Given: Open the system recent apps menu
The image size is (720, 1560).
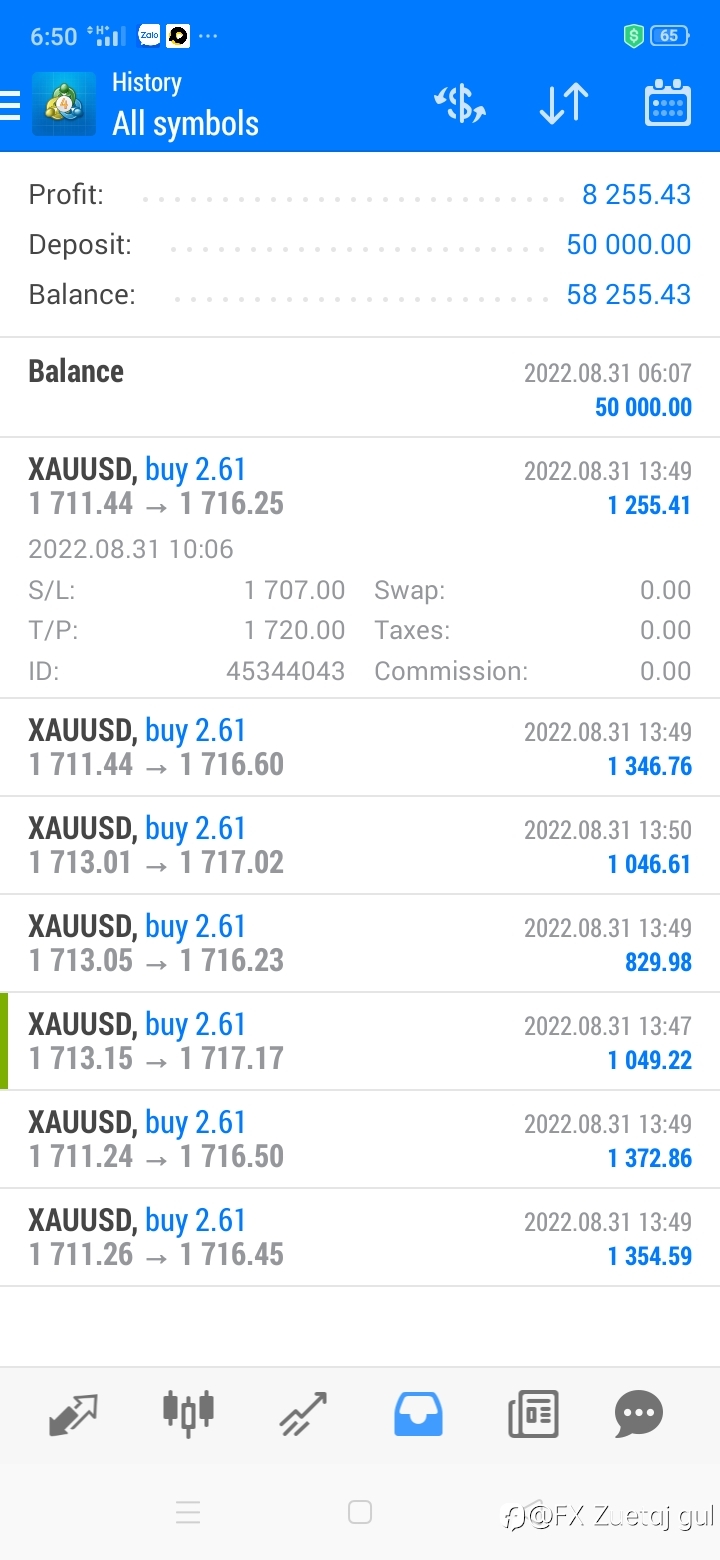Looking at the screenshot, I should click(x=188, y=1512).
